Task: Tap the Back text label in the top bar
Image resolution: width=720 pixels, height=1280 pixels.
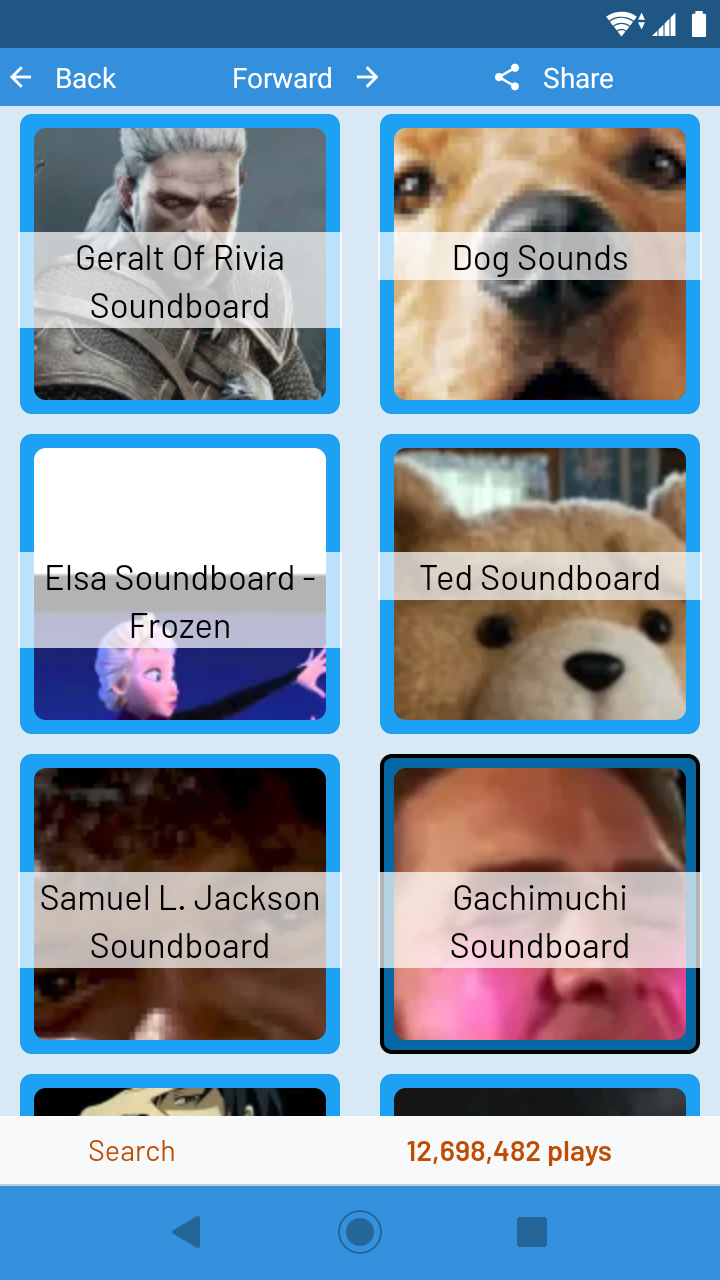Action: pos(85,77)
